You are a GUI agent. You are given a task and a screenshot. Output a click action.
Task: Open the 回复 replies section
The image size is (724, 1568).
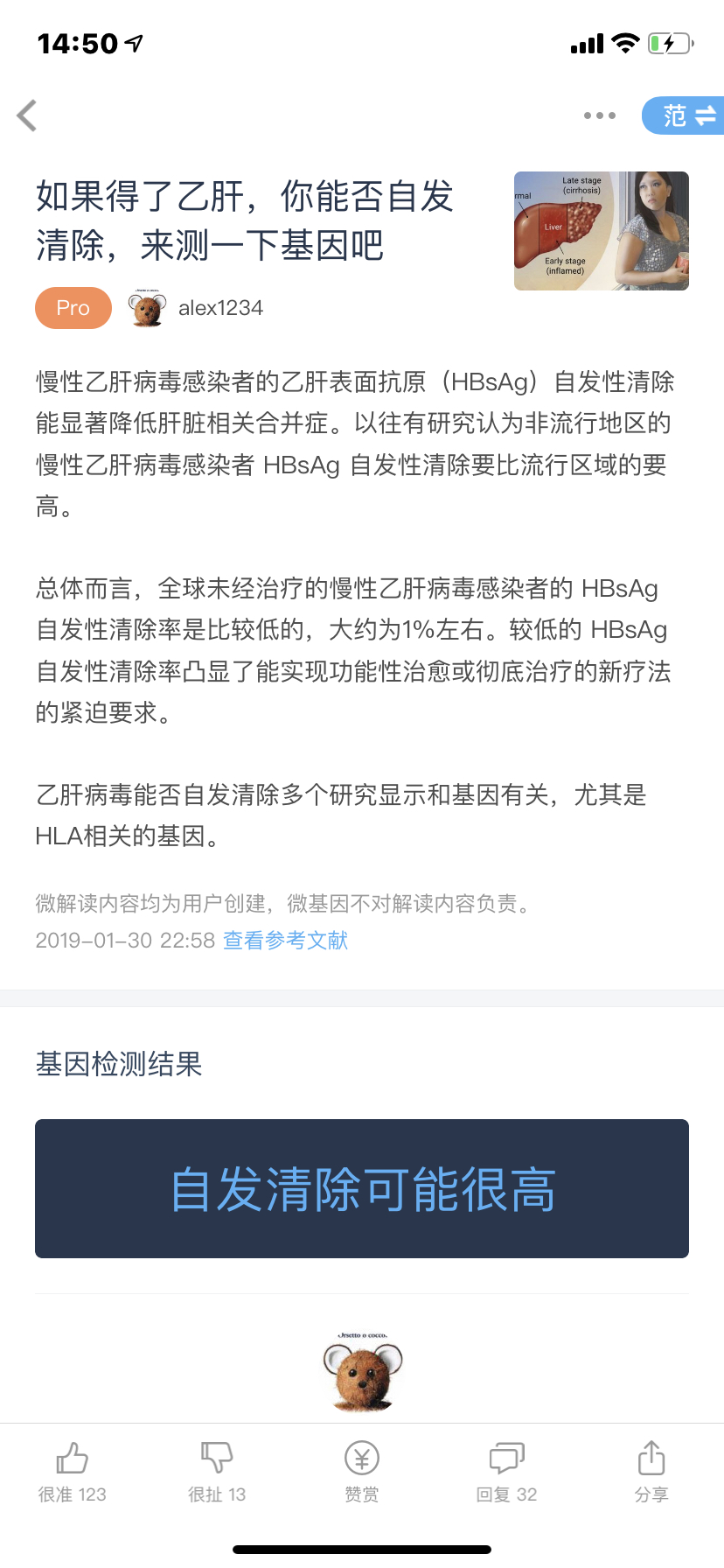507,1472
